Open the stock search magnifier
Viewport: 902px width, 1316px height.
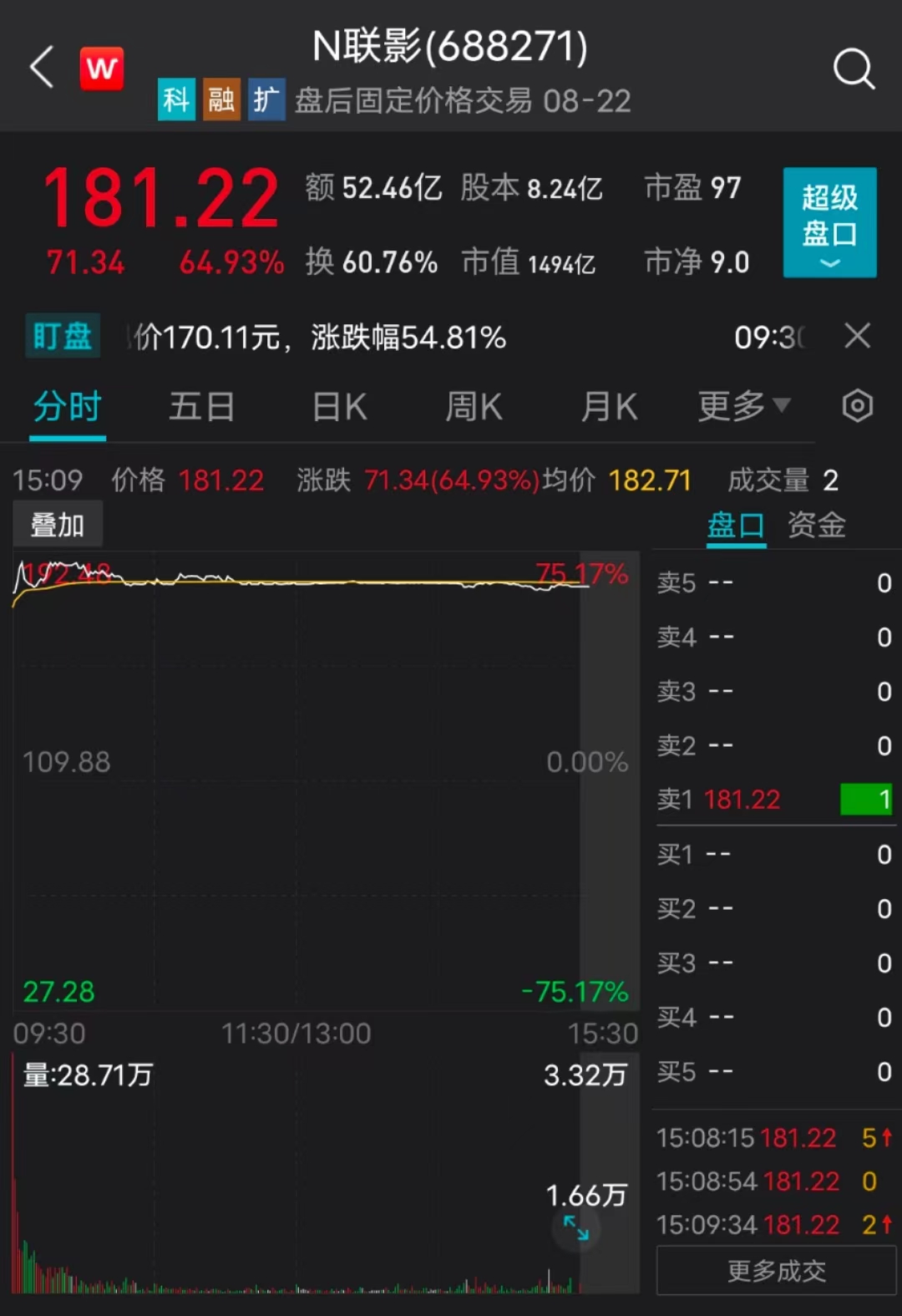[x=854, y=69]
